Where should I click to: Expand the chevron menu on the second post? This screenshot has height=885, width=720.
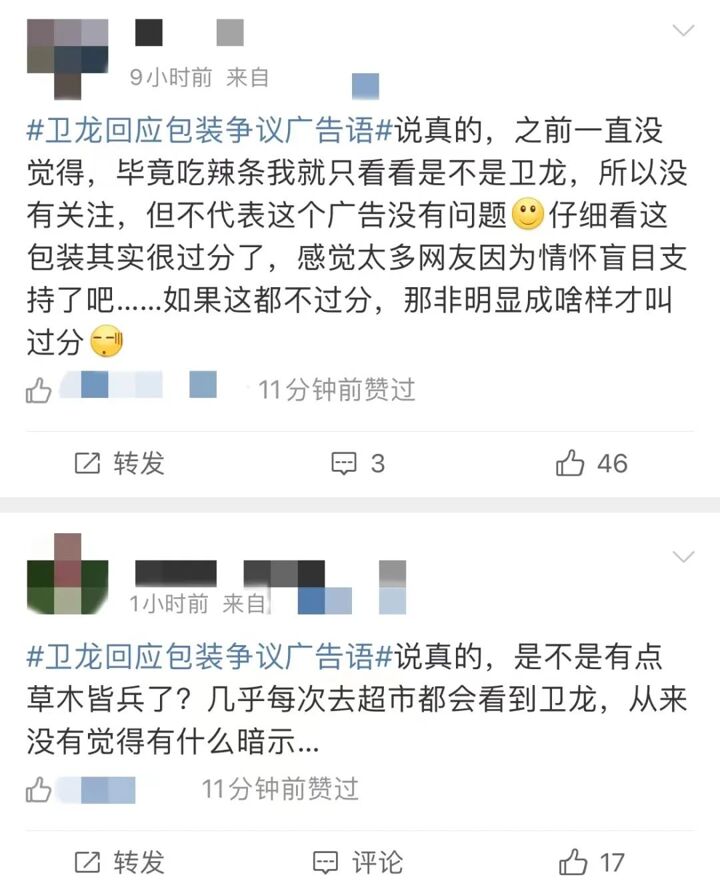click(683, 556)
